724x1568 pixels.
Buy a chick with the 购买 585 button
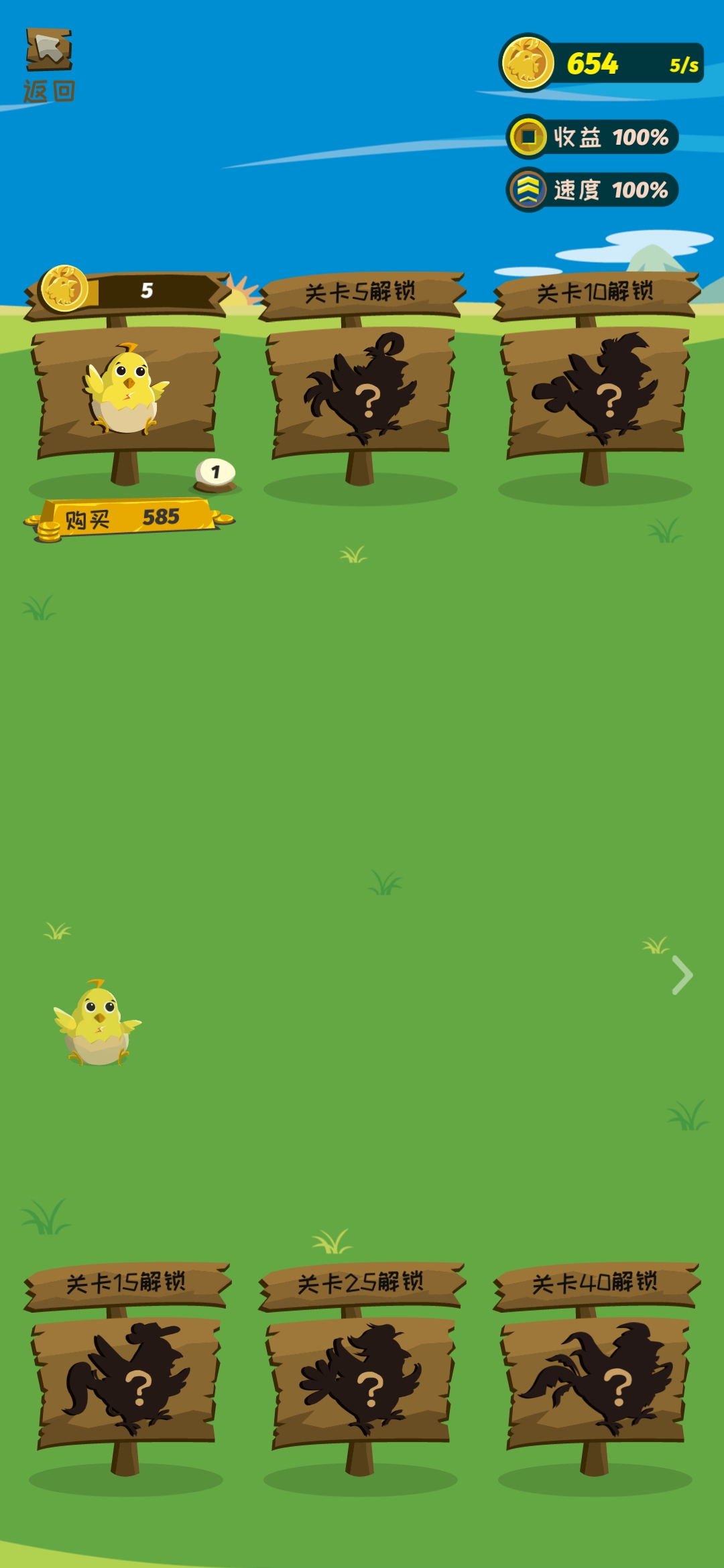pos(129,519)
